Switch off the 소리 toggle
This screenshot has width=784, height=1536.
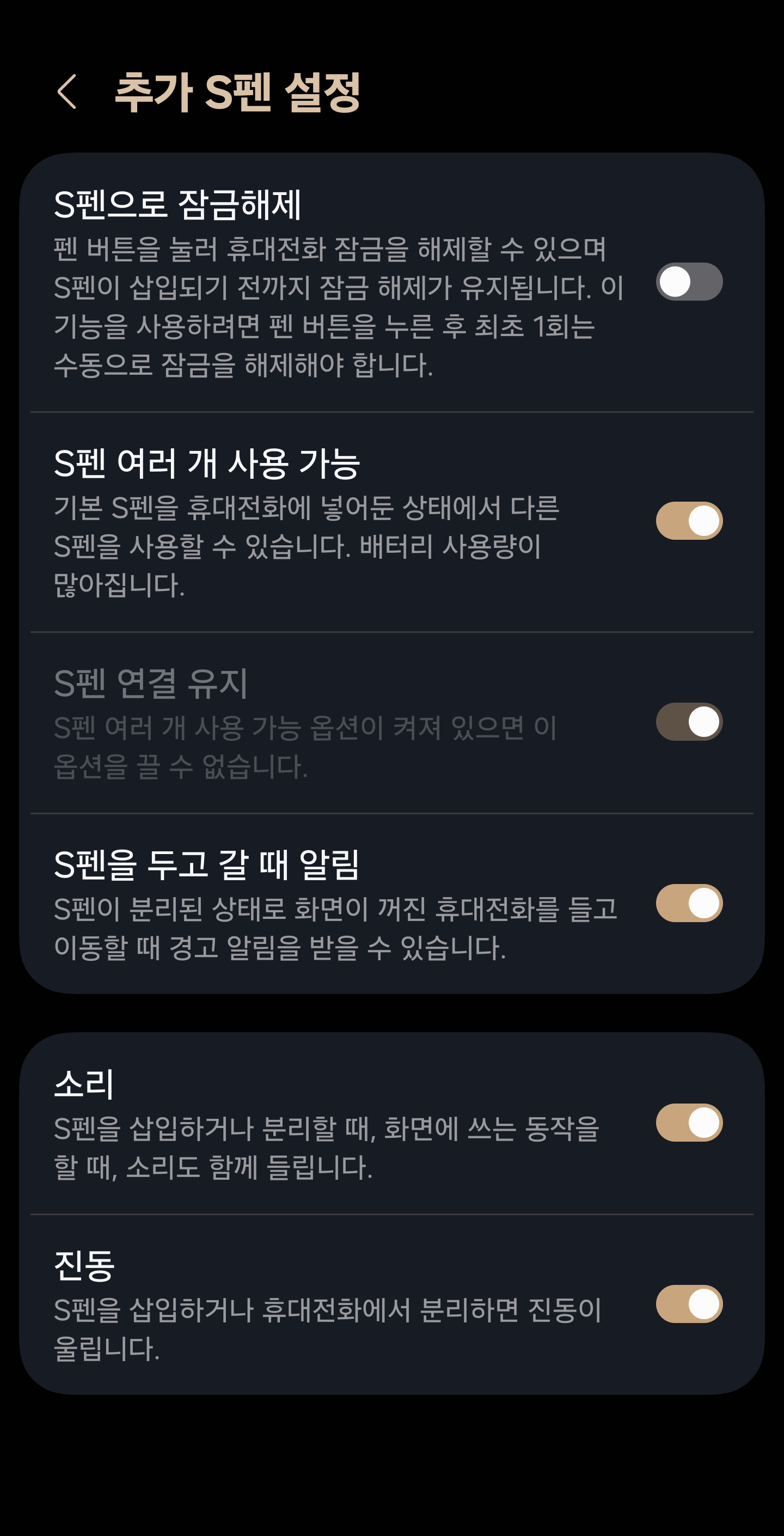coord(689,1122)
